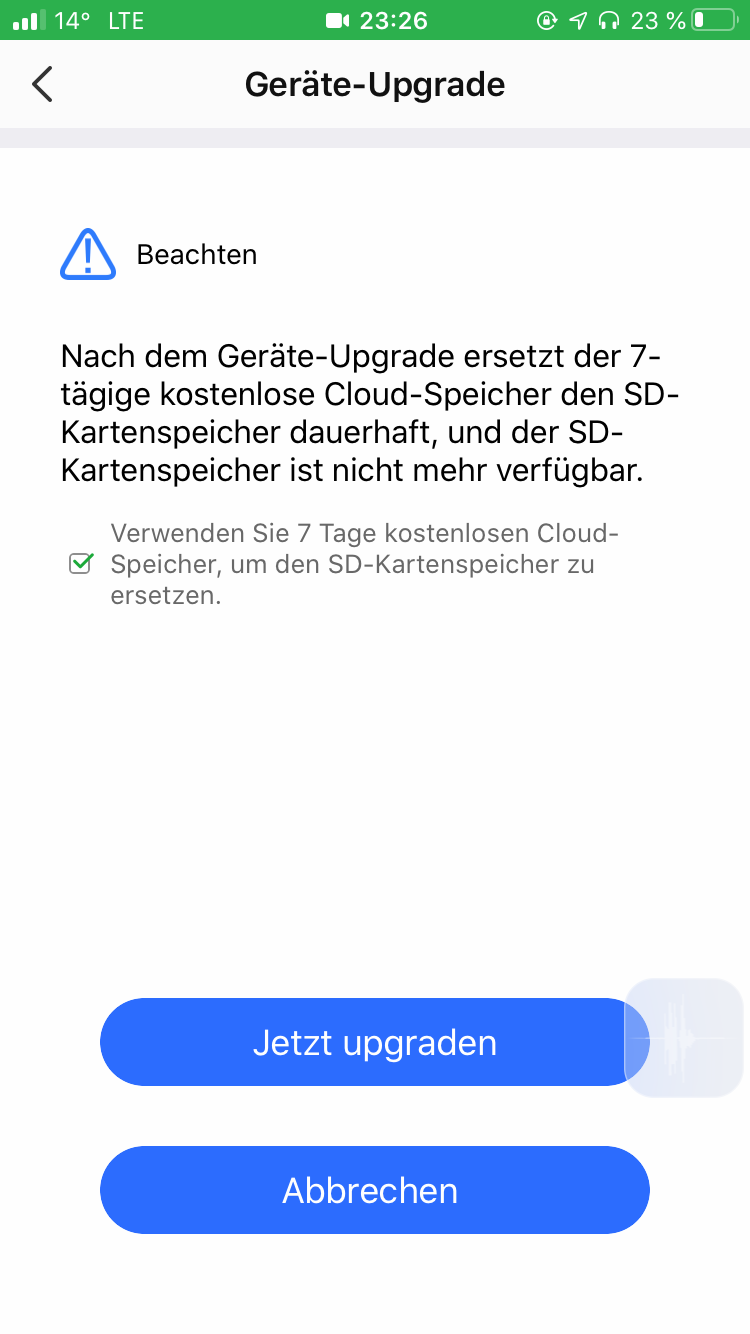750x1334 pixels.
Task: Go back from Geräte-Upgrade screen
Action: pos(42,85)
